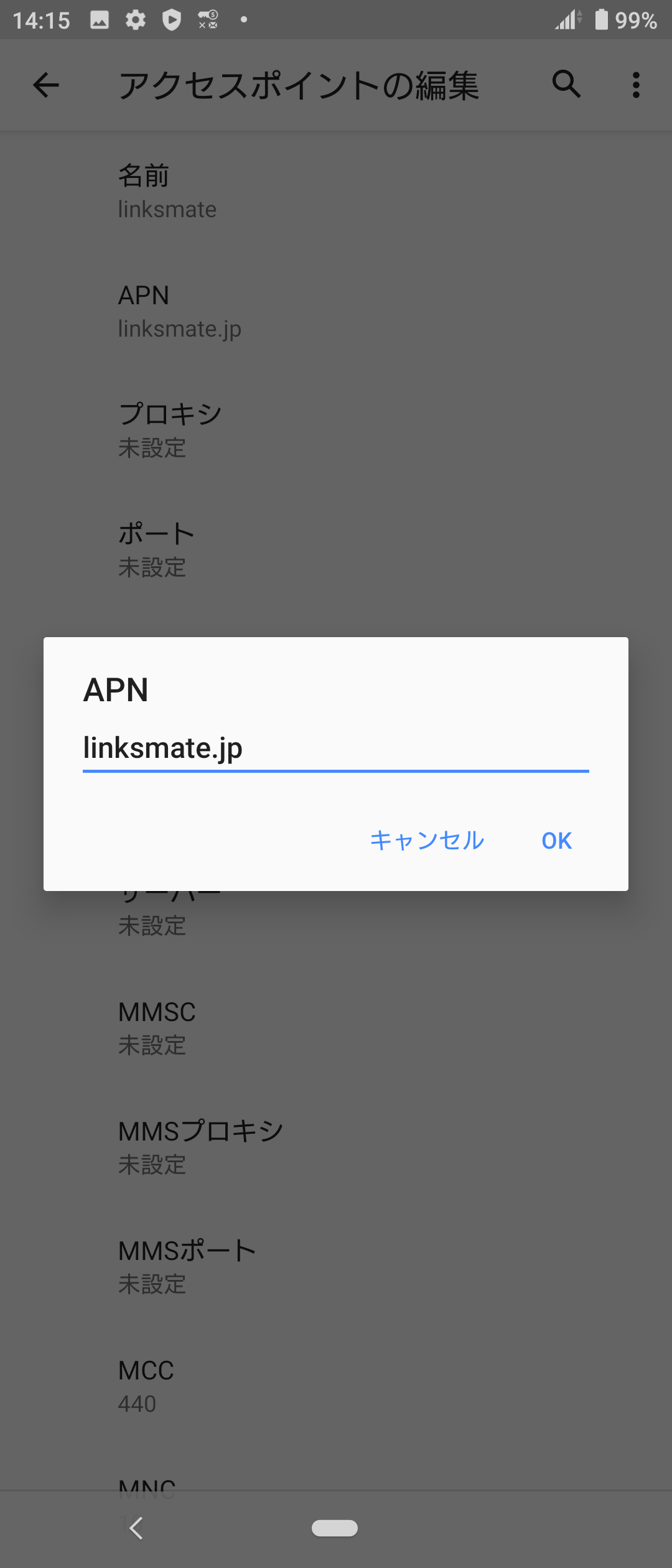Tap the home pill at screen bottom
Viewport: 672px width, 1568px height.
(336, 1528)
